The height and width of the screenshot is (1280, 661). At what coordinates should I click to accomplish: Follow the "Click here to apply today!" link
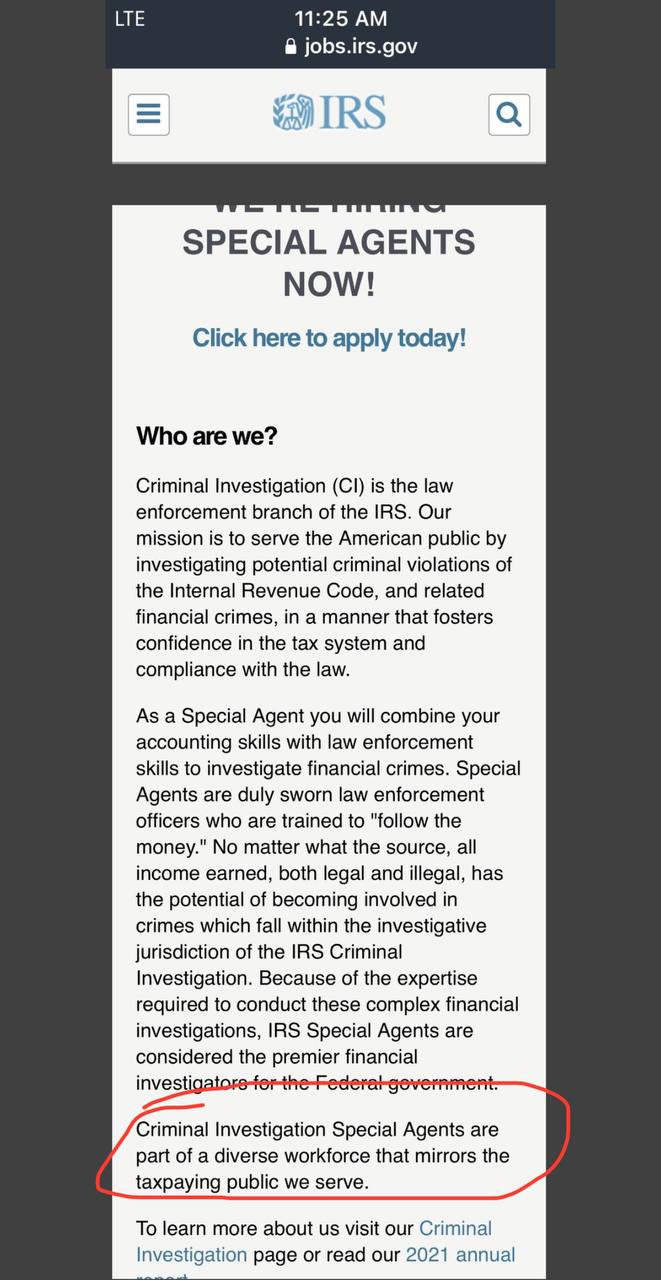point(329,338)
